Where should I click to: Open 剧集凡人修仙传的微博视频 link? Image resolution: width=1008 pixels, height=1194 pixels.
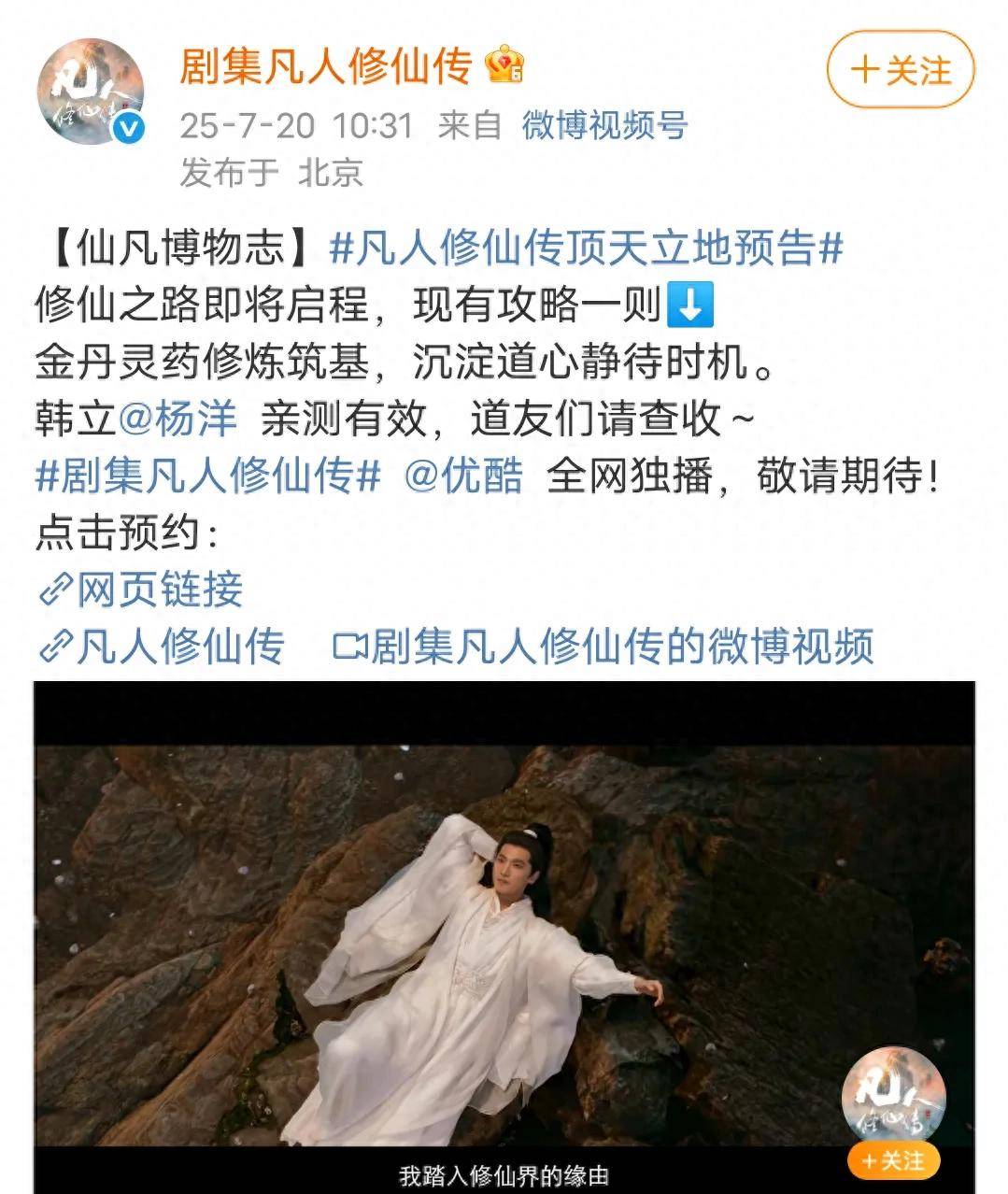coord(603,646)
